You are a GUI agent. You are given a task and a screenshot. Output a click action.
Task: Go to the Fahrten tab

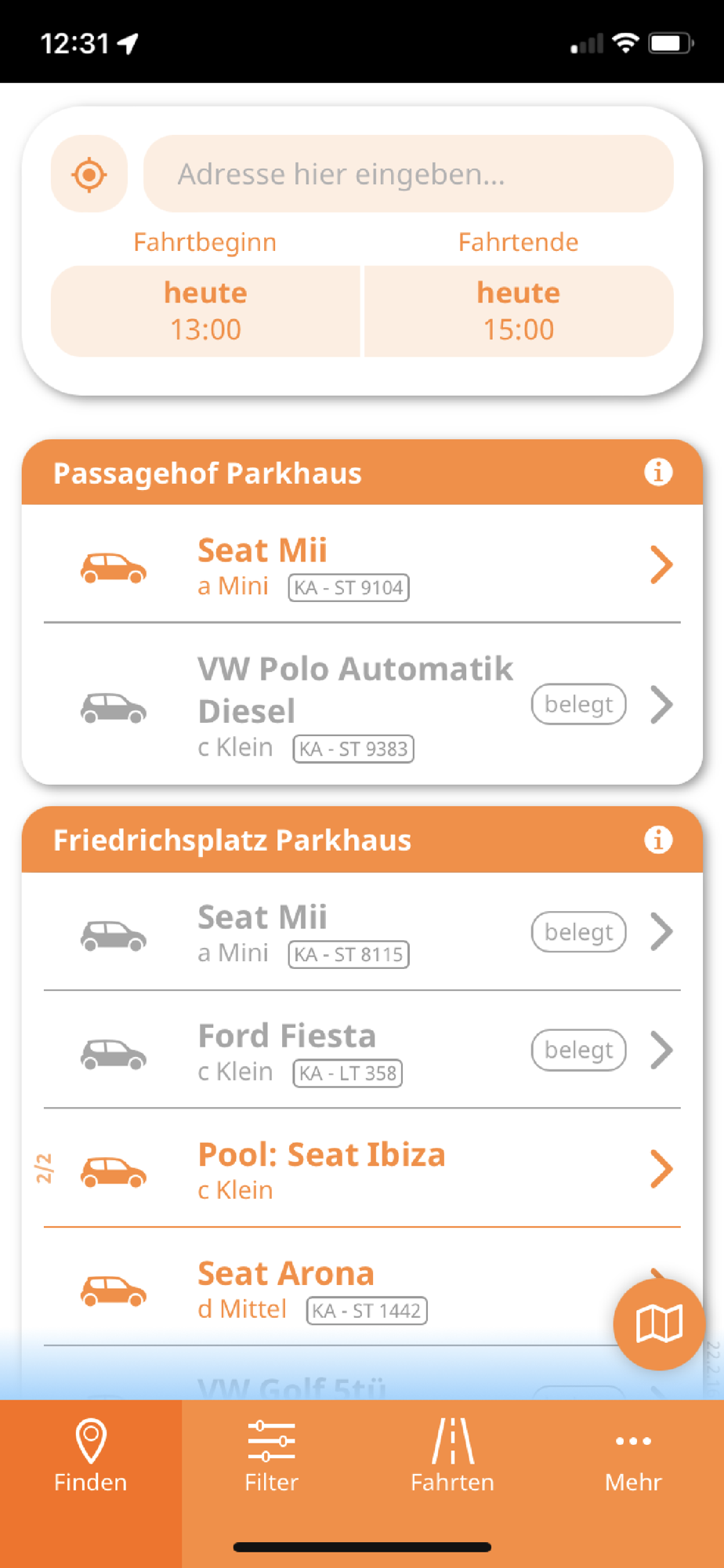[x=453, y=1457]
